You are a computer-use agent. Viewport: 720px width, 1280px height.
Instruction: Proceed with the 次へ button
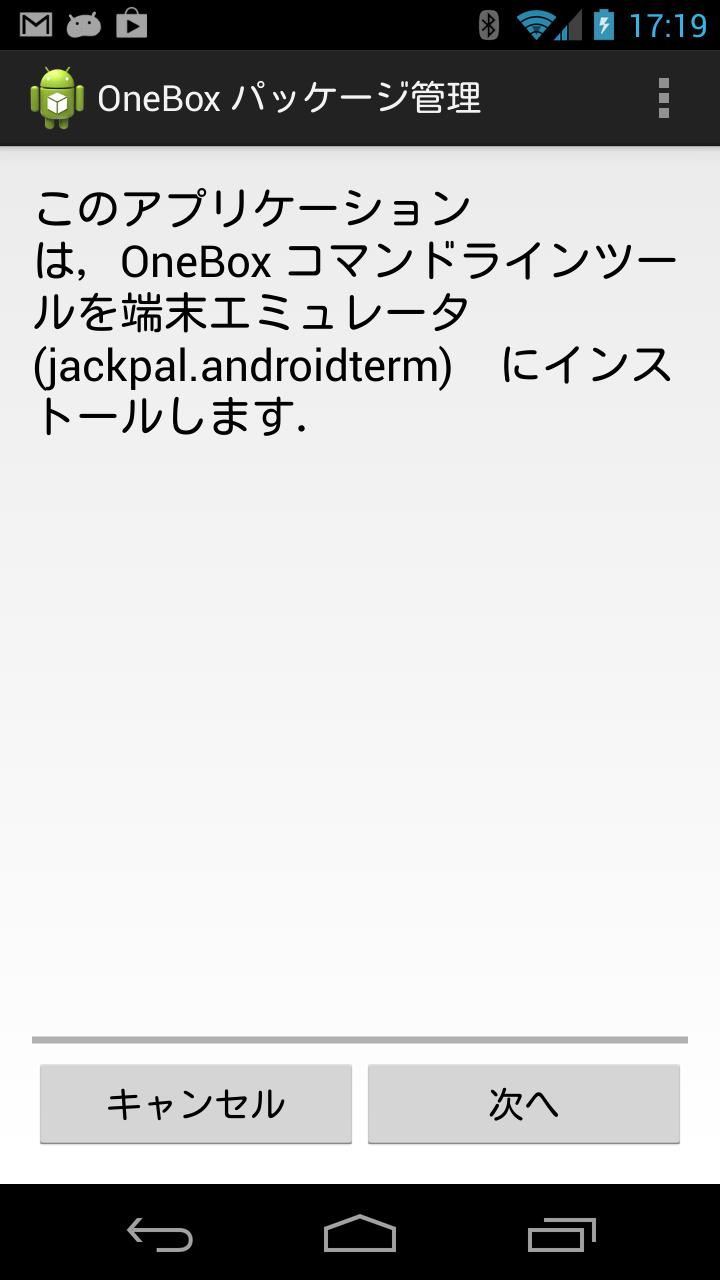(x=523, y=1104)
